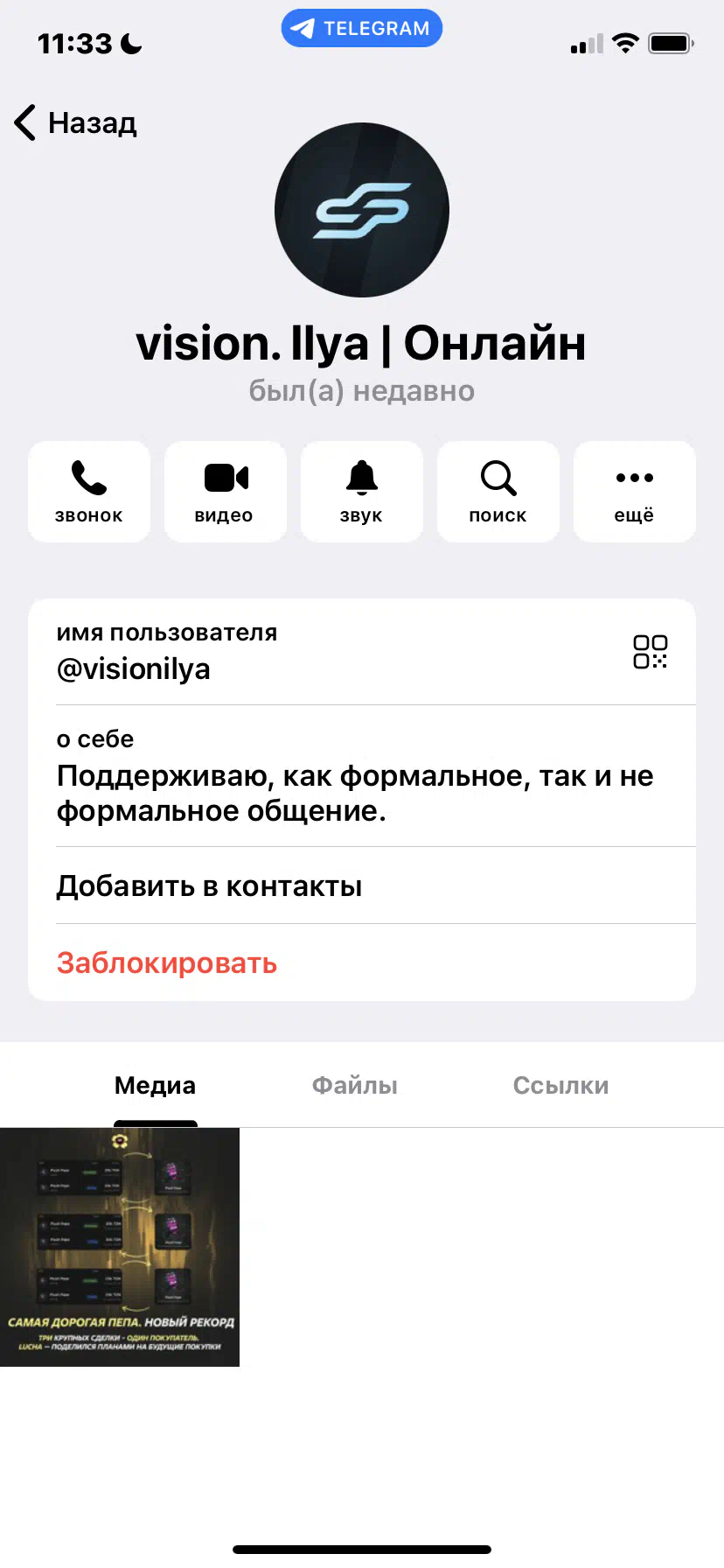The image size is (724, 1568).
Task: Switch to the Ссылки tab
Action: click(x=560, y=1085)
